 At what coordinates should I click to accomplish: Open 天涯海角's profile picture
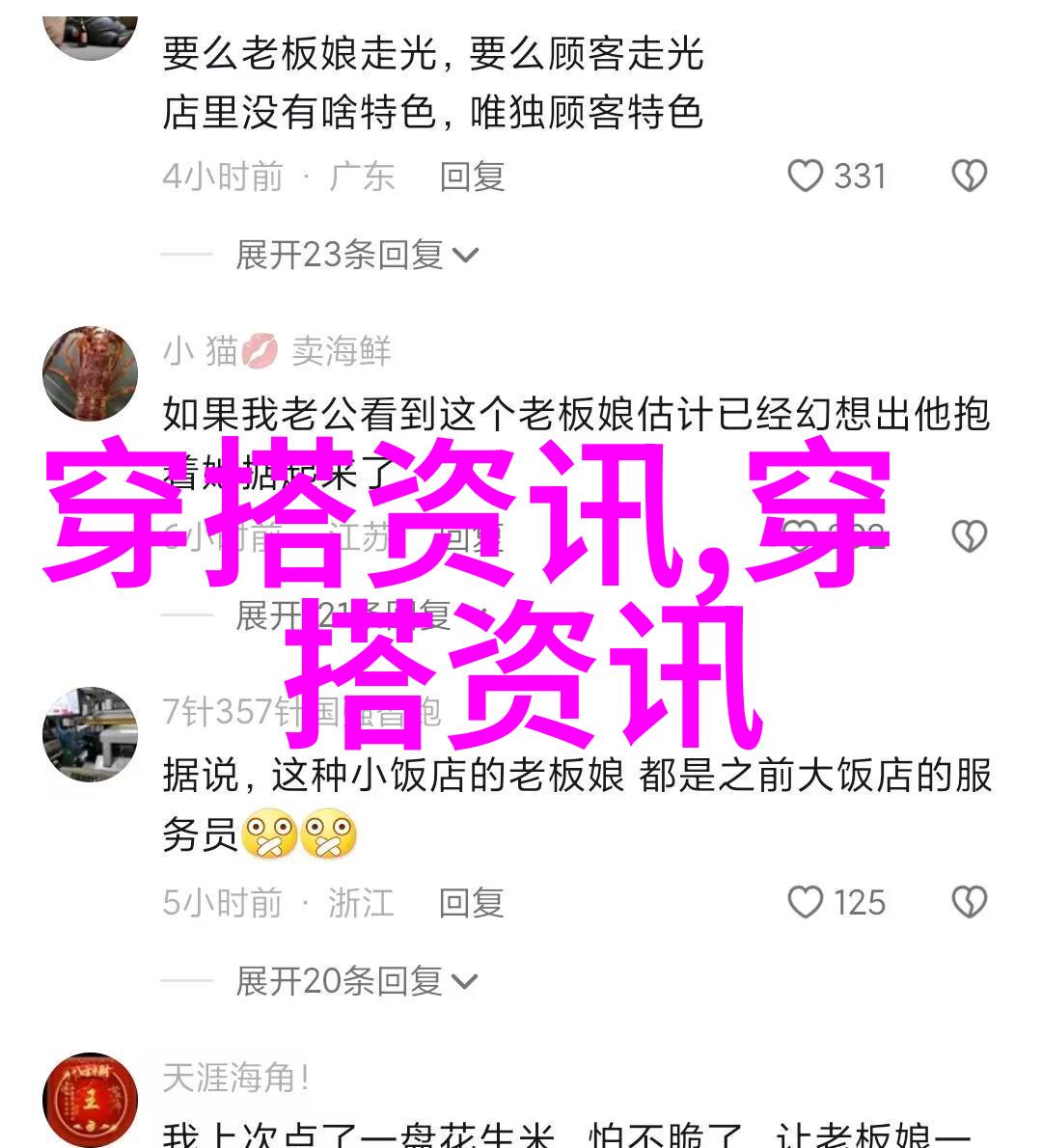click(x=90, y=1100)
